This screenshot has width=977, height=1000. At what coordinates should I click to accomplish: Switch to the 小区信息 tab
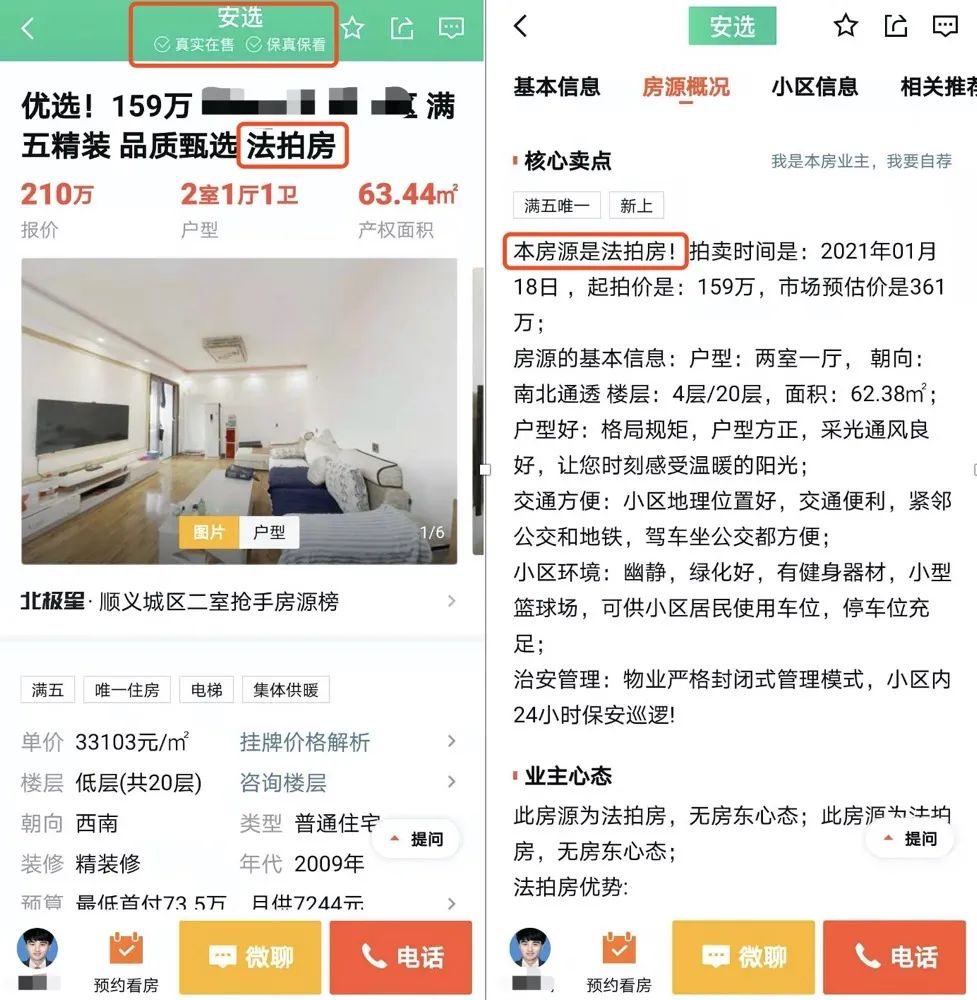coord(814,87)
